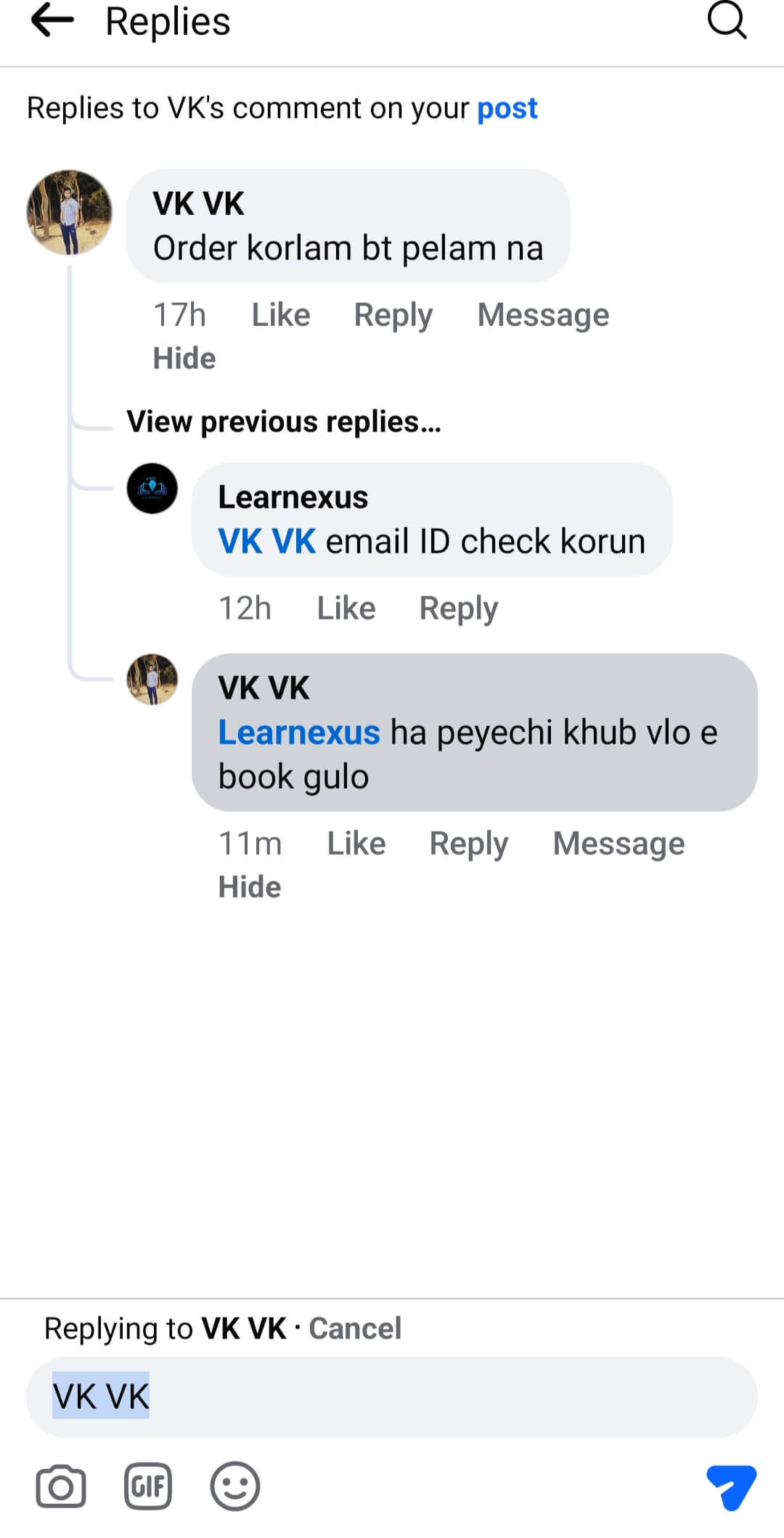Screen dimensions: 784x1538
Task: Hide VK VK's 11m reply
Action: point(250,887)
